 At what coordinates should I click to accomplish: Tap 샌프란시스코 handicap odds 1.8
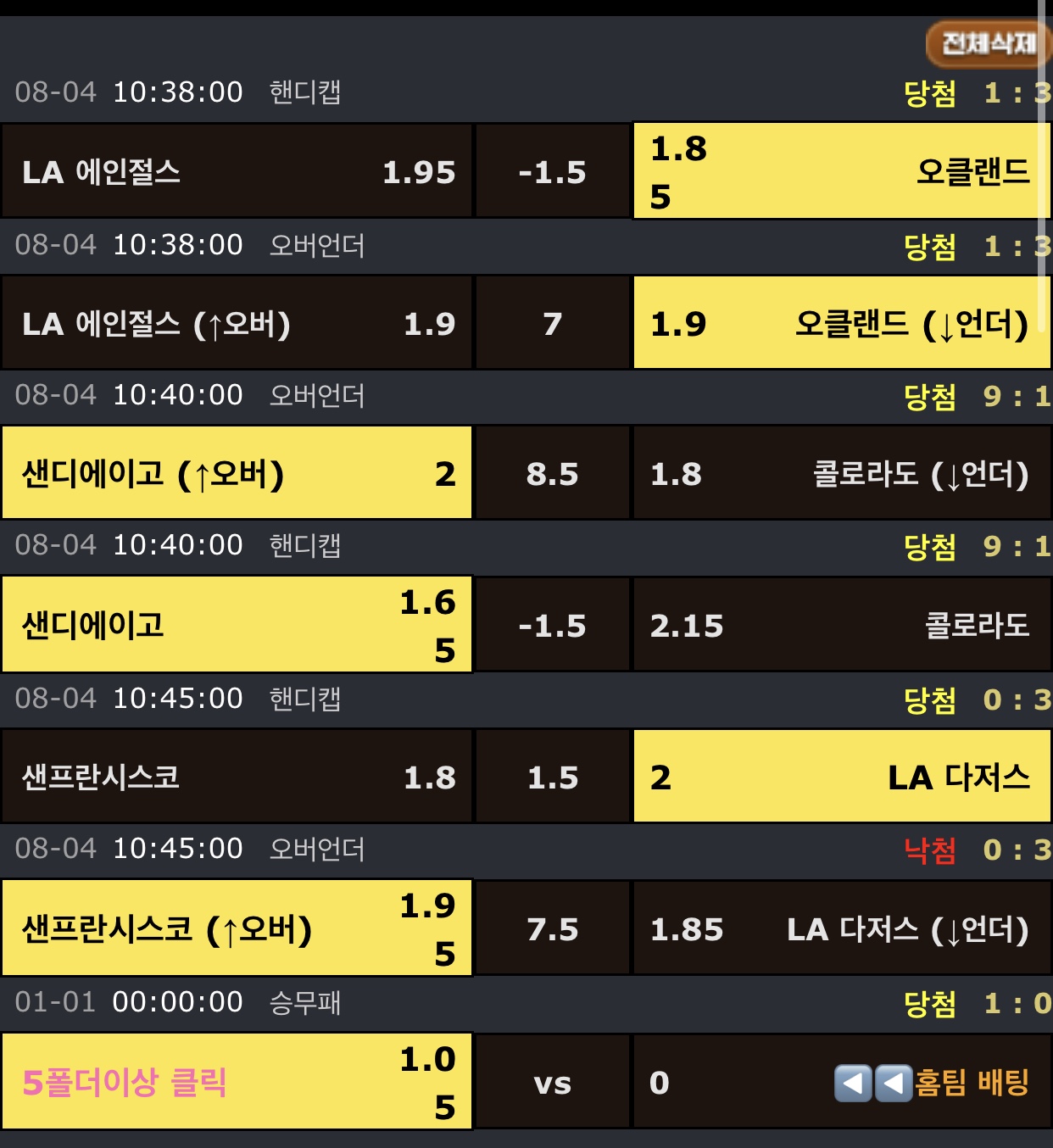coord(237,777)
